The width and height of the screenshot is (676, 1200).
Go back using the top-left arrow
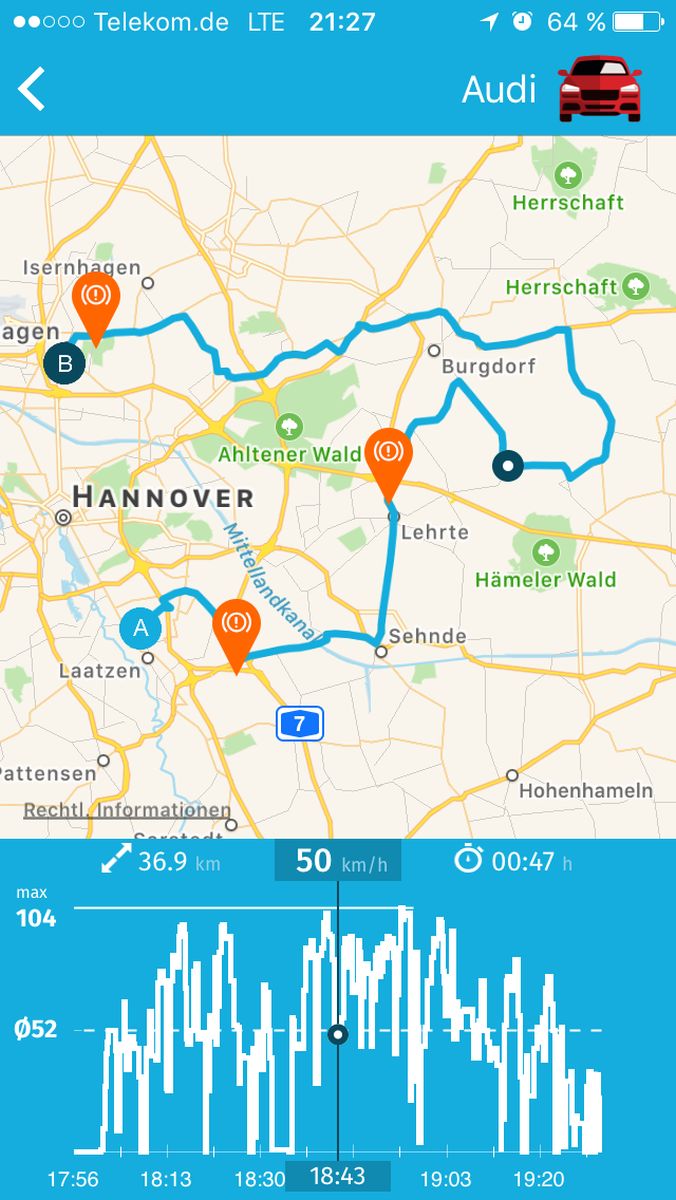(x=31, y=89)
